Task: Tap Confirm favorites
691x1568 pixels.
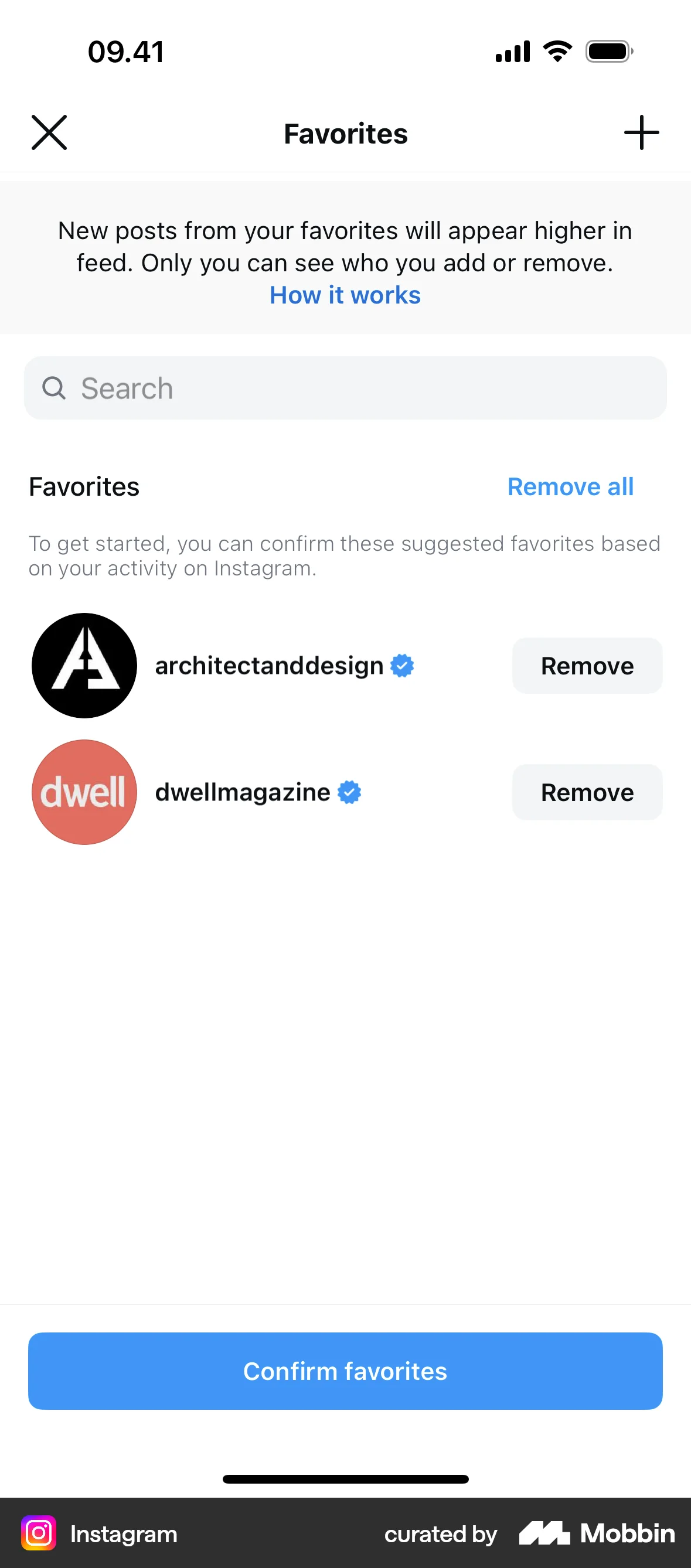Action: [345, 1371]
